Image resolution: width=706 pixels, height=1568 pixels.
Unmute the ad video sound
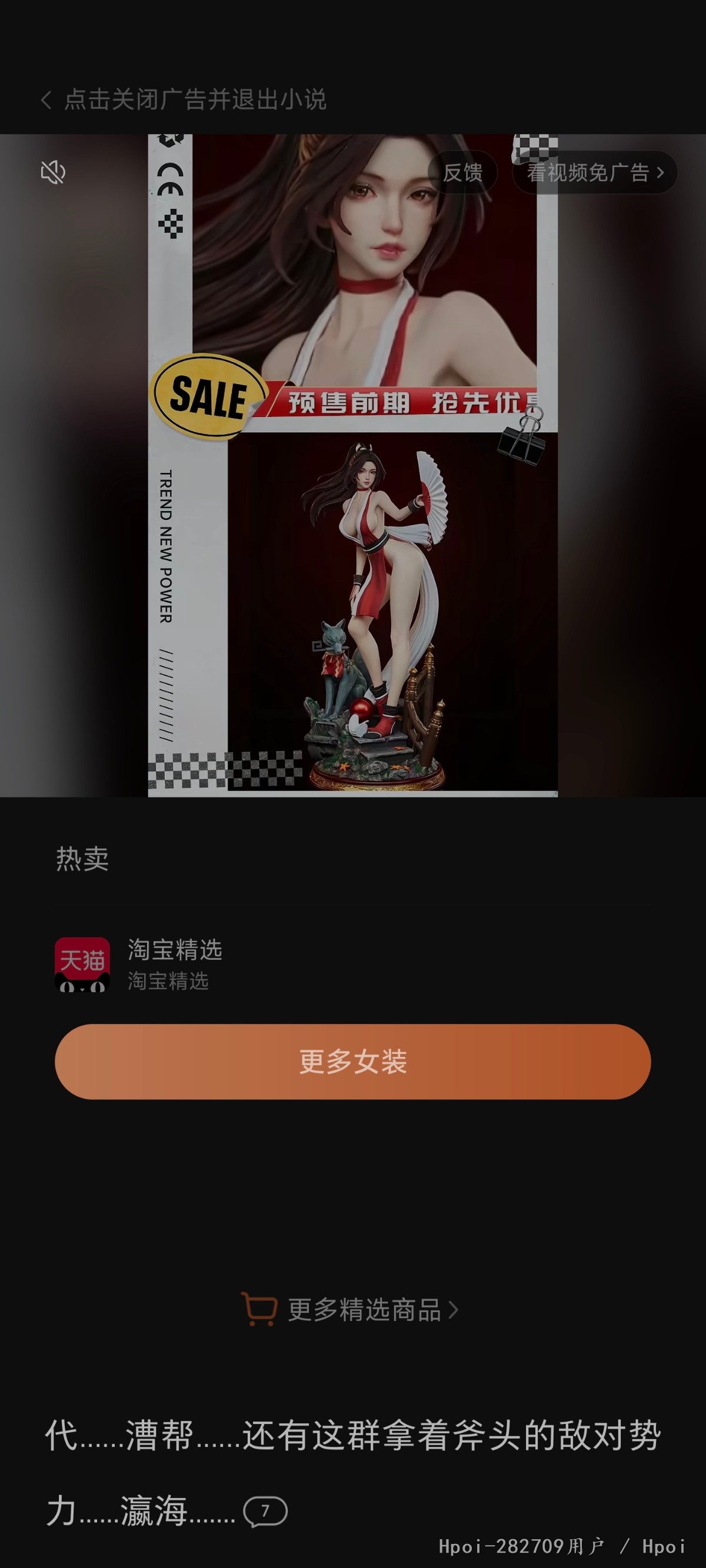(x=53, y=172)
